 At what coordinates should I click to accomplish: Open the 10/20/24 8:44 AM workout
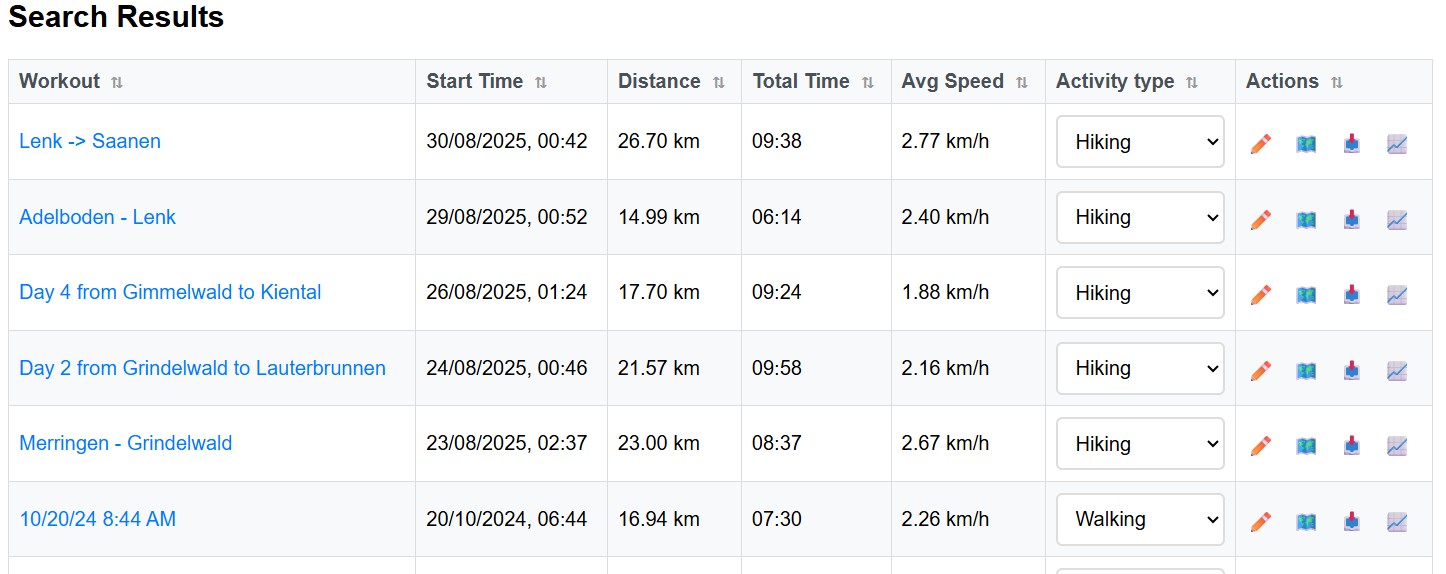[x=98, y=519]
